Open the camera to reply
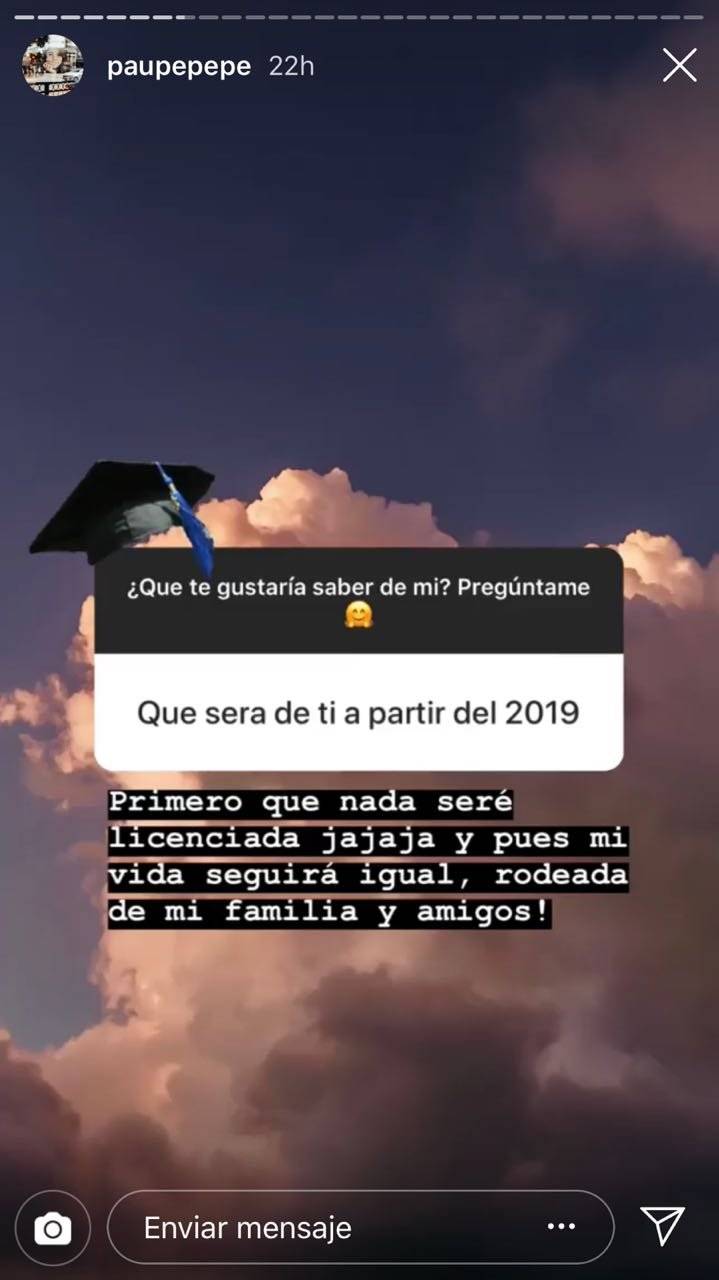The height and width of the screenshot is (1280, 719). point(52,1228)
